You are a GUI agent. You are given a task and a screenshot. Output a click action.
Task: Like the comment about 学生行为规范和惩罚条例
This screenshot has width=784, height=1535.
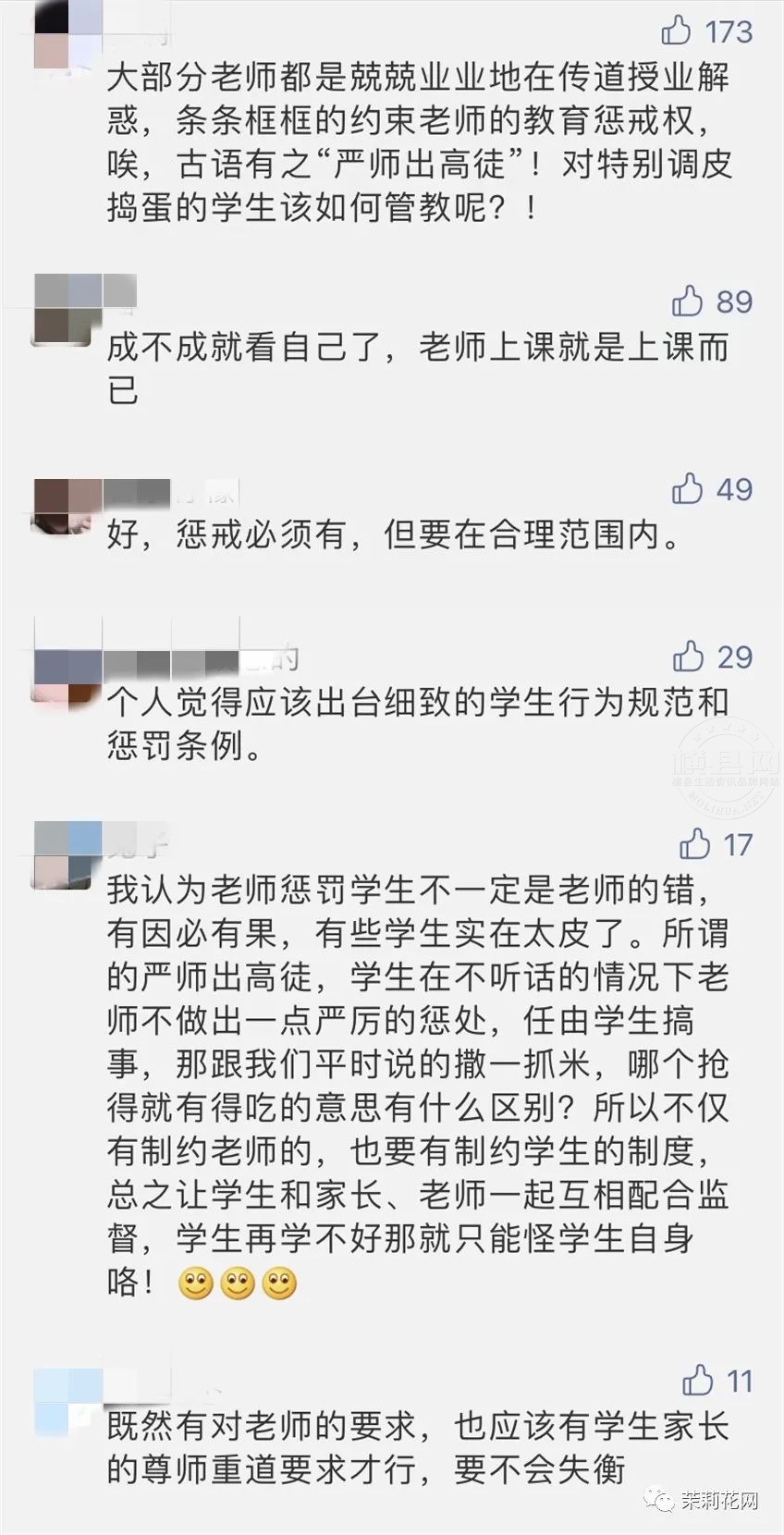pyautogui.click(x=689, y=656)
